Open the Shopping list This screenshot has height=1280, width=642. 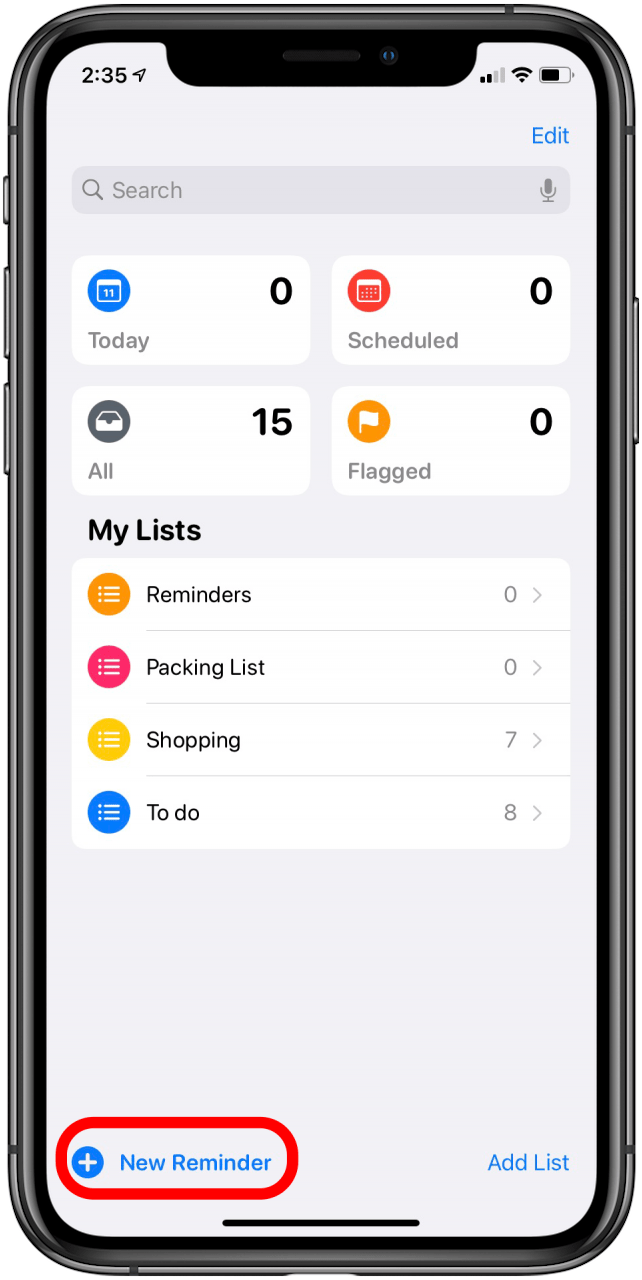click(x=320, y=740)
